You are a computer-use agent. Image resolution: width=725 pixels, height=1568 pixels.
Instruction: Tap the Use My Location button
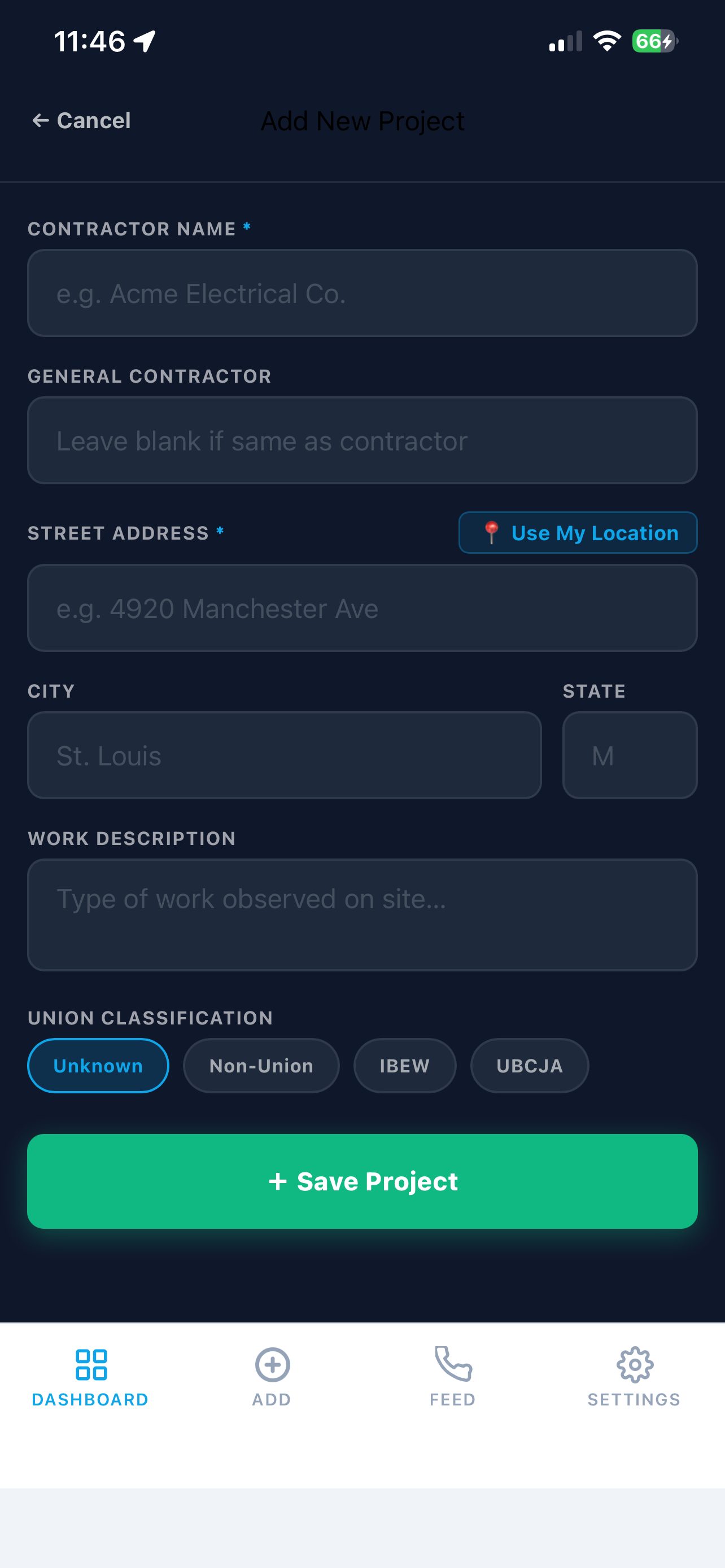(x=577, y=532)
